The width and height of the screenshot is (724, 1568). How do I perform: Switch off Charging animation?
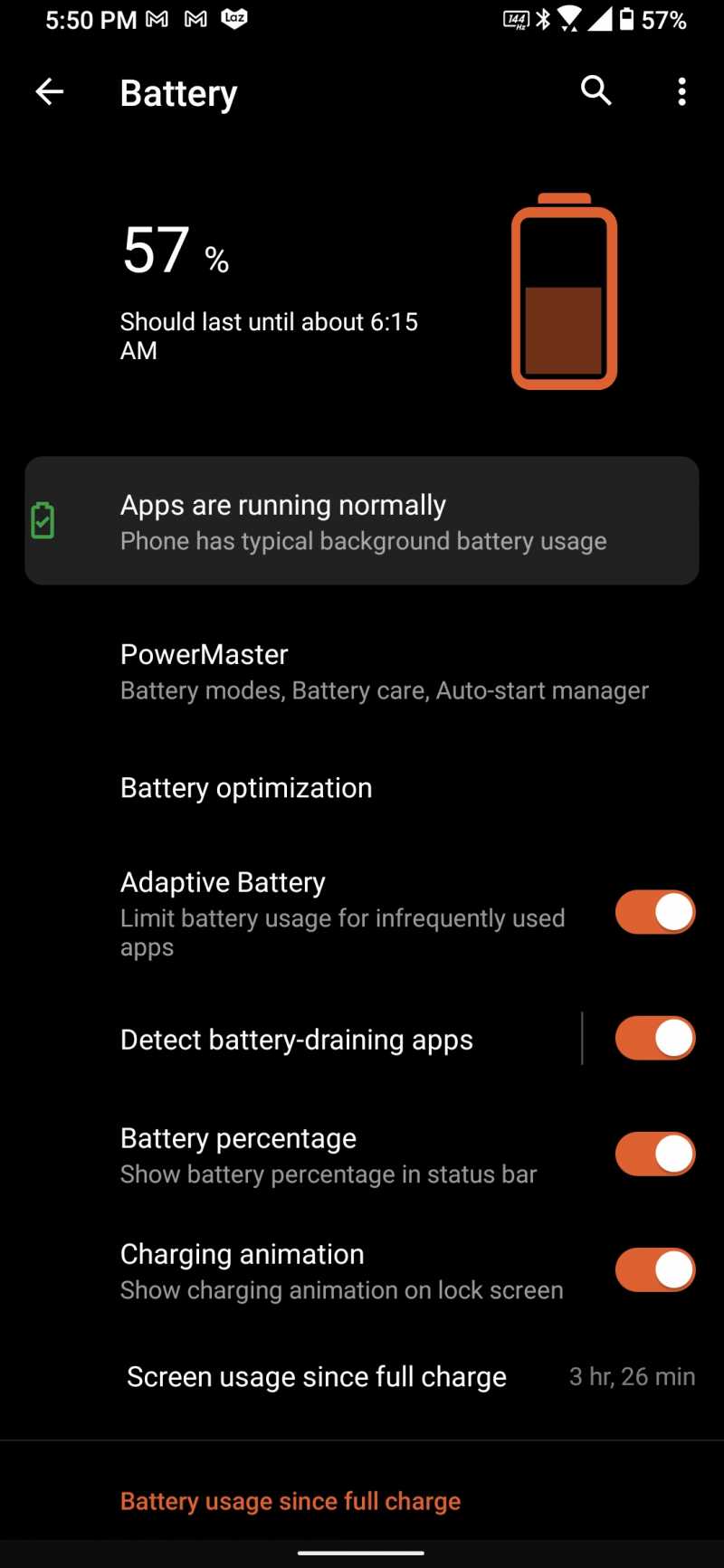[x=655, y=1270]
